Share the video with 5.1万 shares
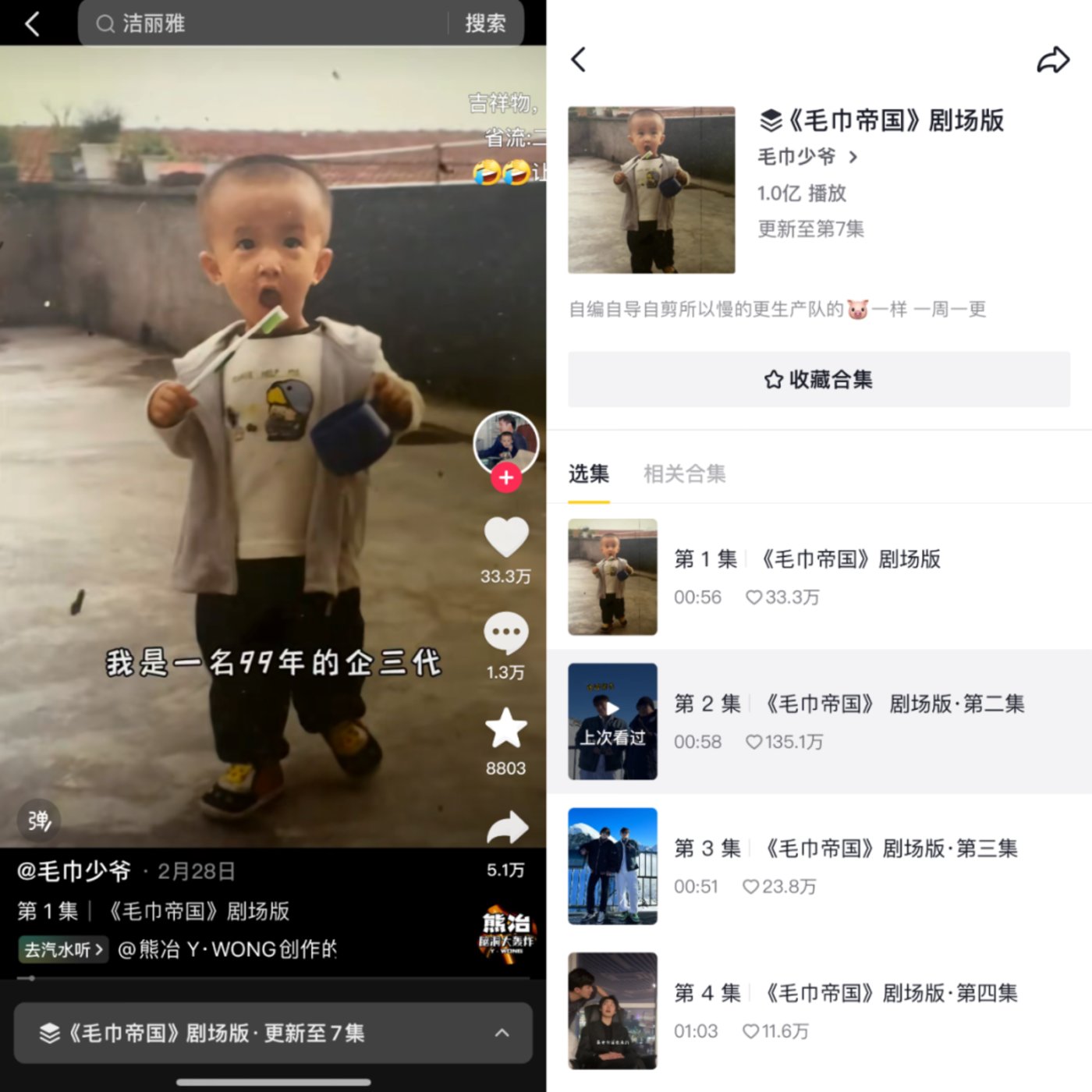The width and height of the screenshot is (1092, 1092). pos(506,828)
